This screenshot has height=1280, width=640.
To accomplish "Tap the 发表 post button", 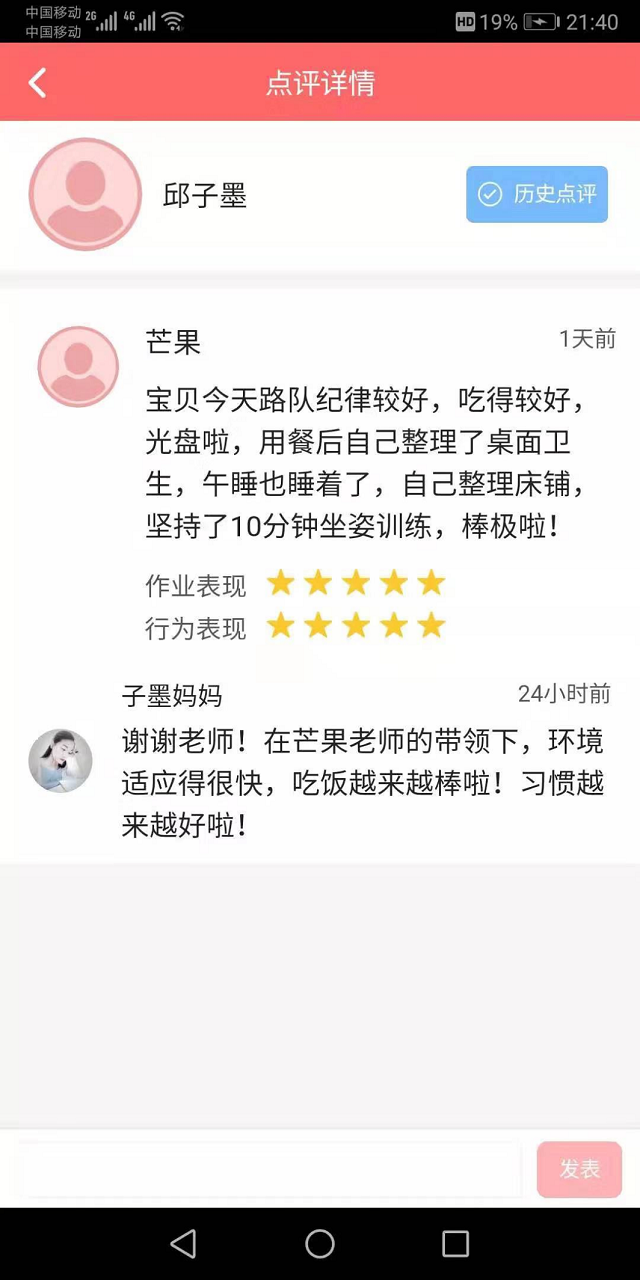I will tap(579, 1169).
